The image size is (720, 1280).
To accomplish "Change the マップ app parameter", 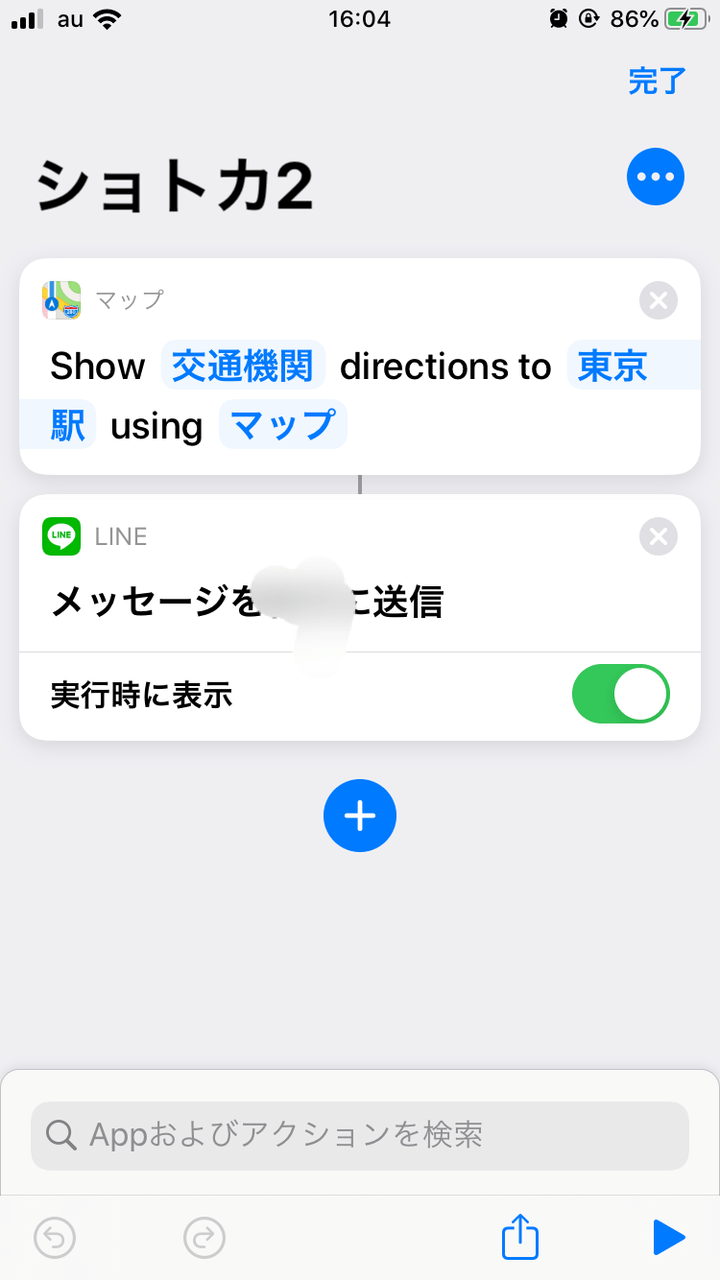I will [x=283, y=425].
